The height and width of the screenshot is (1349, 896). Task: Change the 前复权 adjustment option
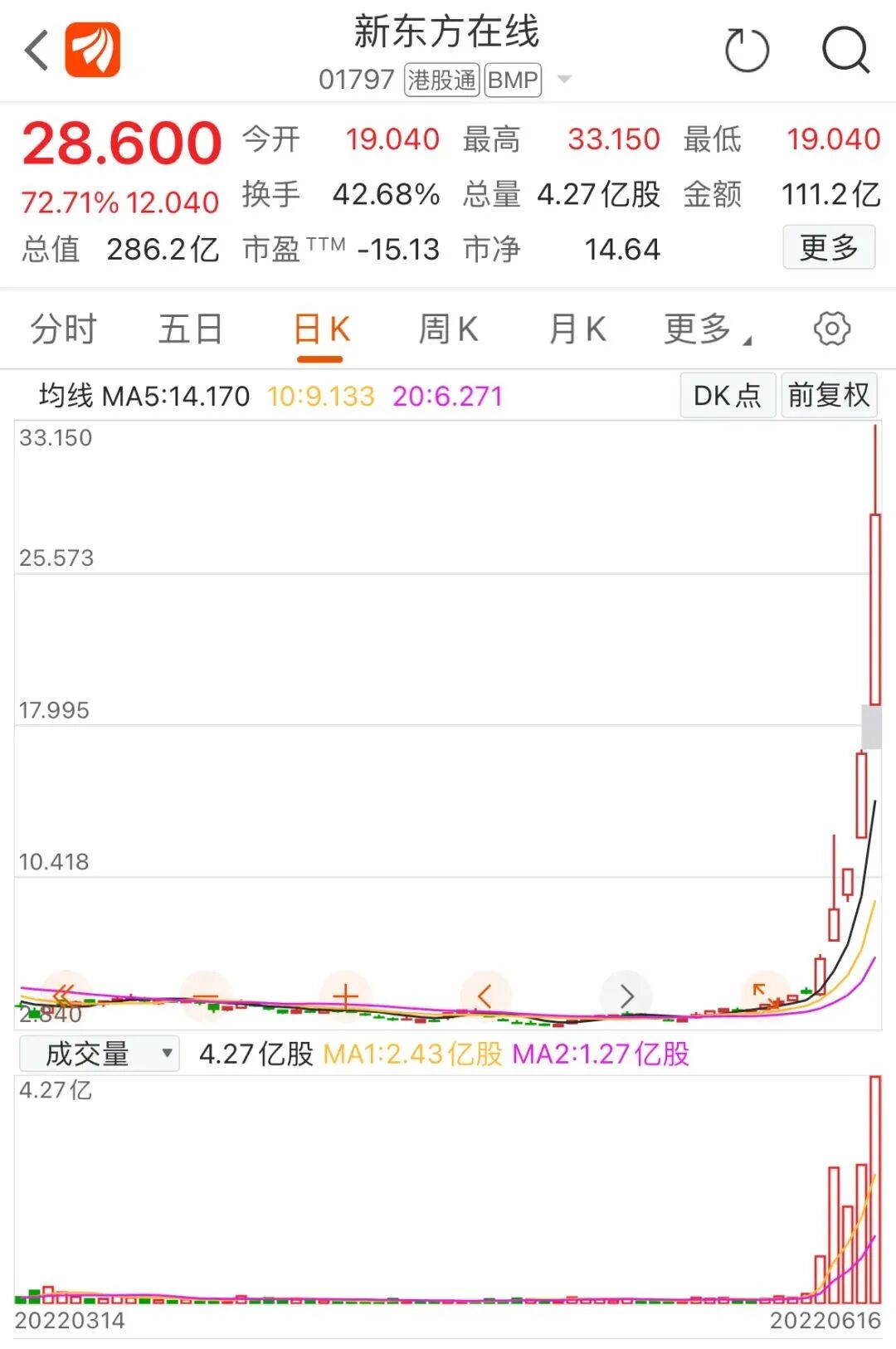tap(829, 395)
